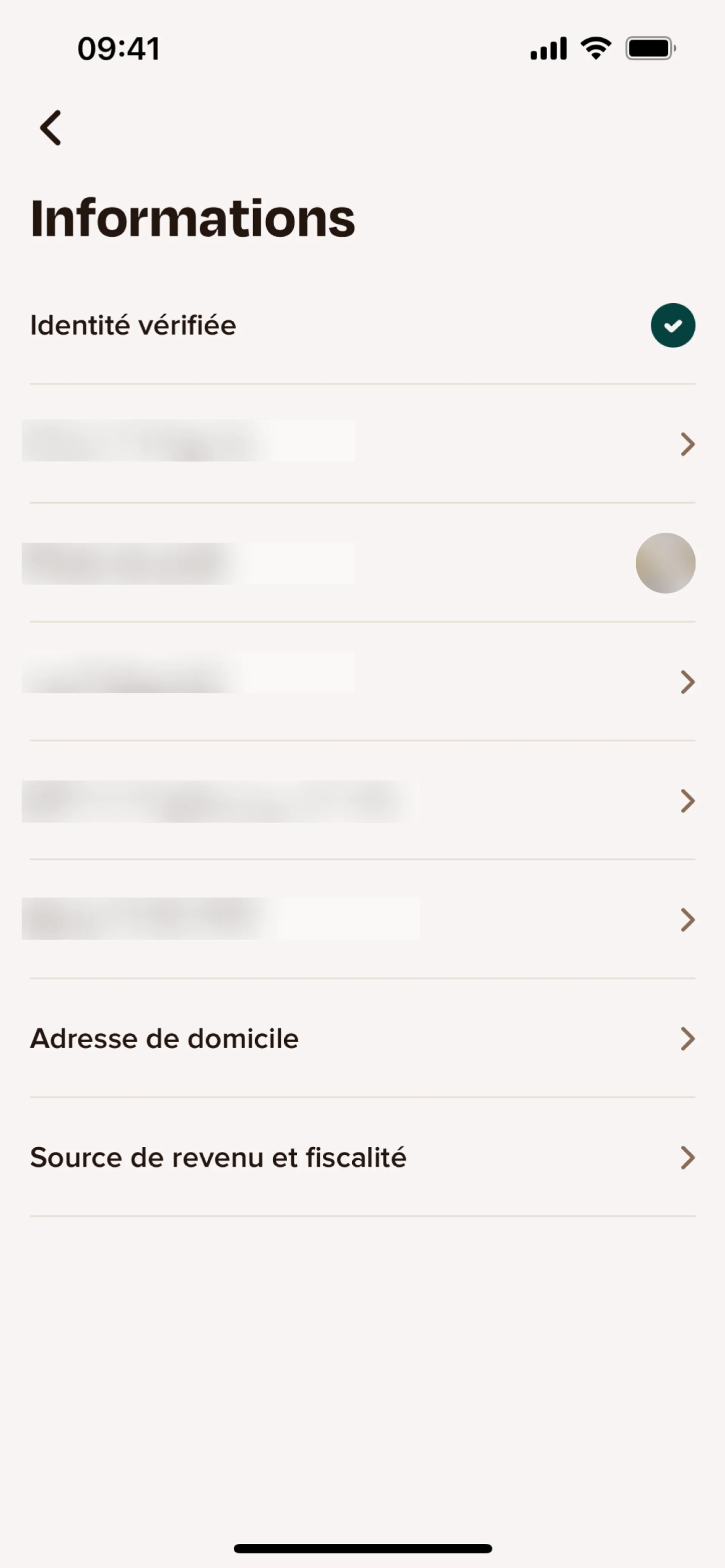Open Source de revenu et fiscalité

point(362,1157)
